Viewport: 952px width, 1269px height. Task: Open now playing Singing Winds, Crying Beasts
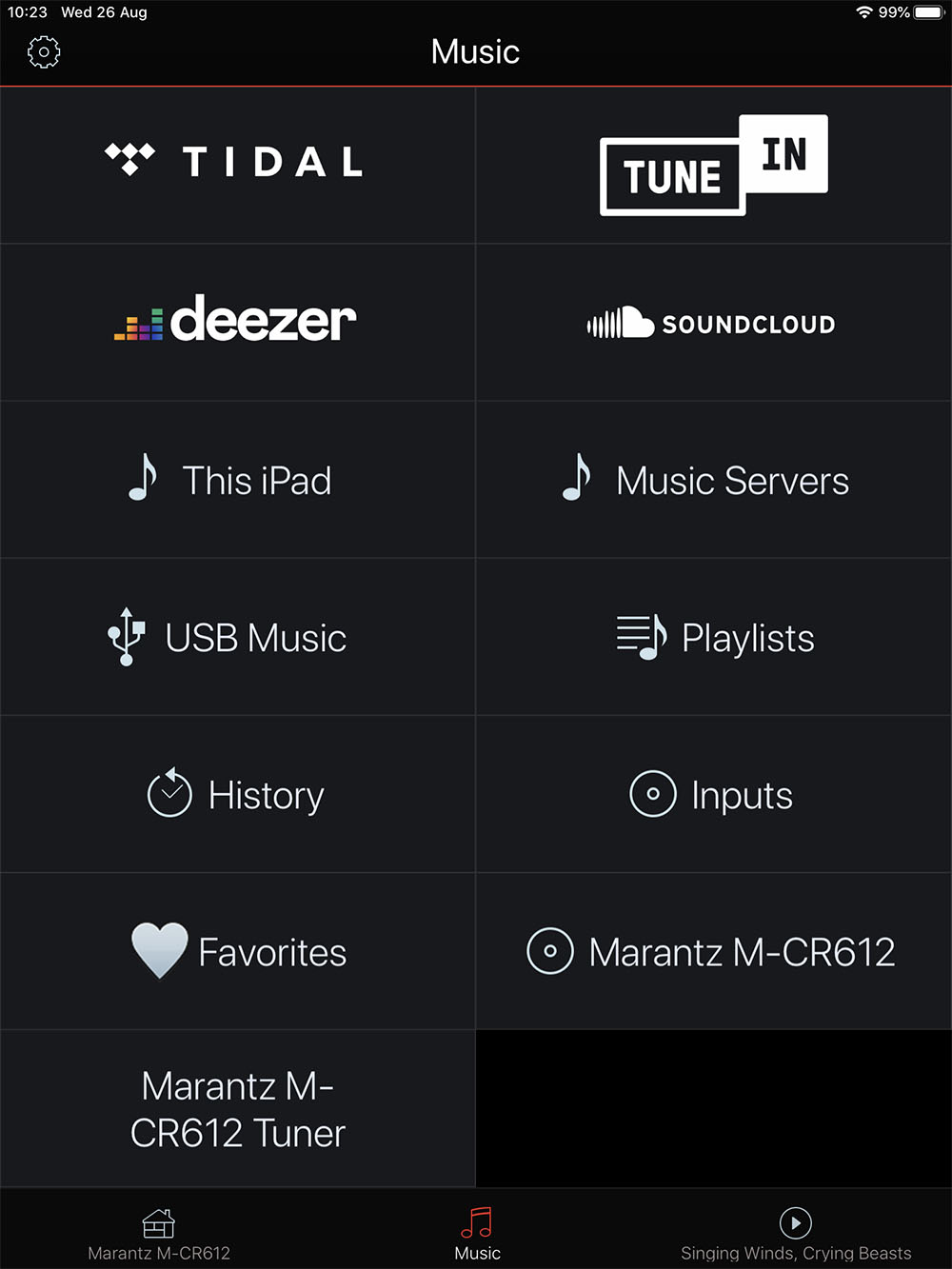tap(796, 1235)
